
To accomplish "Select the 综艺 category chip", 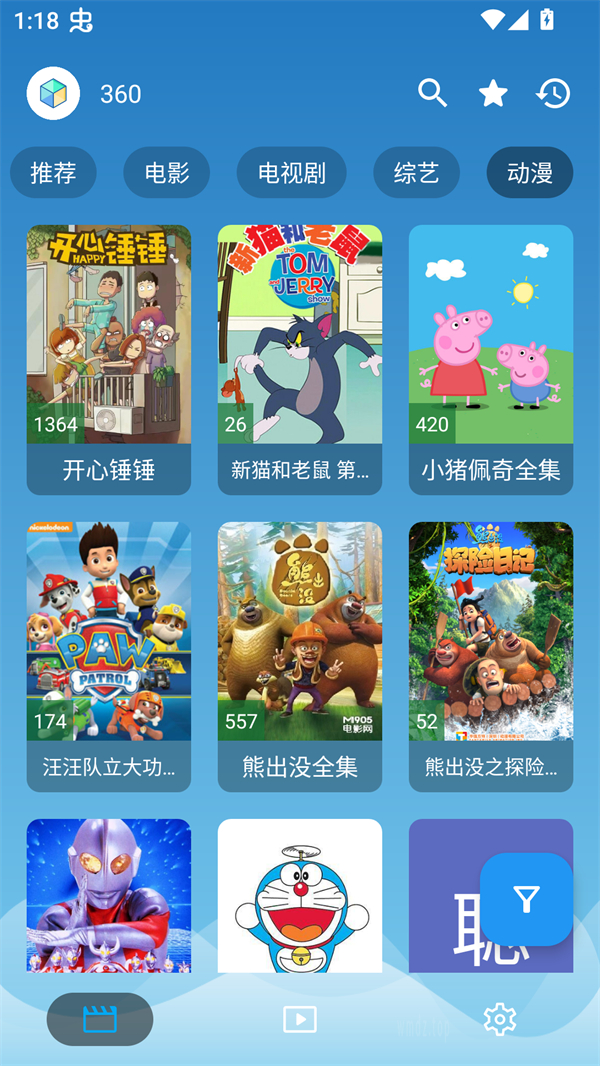I will (417, 173).
